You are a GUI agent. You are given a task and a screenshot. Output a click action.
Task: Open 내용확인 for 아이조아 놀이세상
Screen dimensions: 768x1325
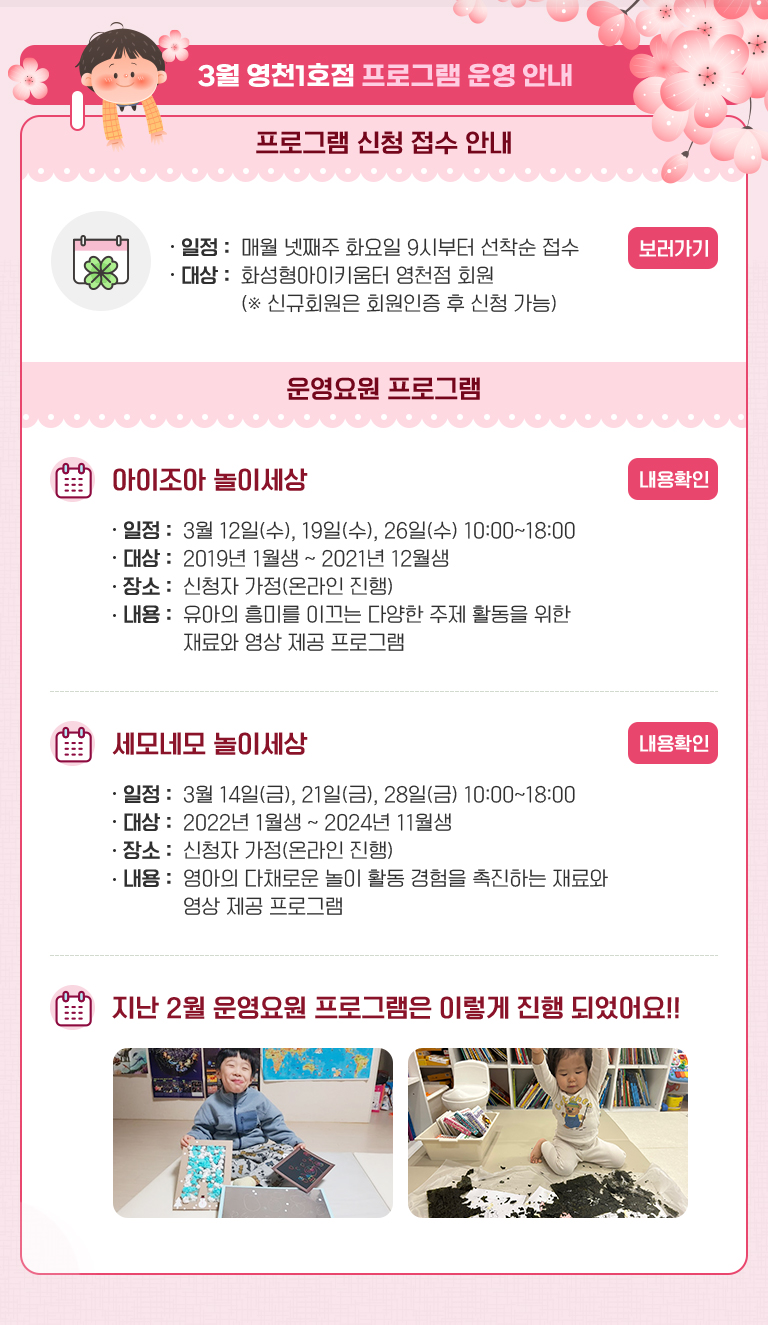672,479
